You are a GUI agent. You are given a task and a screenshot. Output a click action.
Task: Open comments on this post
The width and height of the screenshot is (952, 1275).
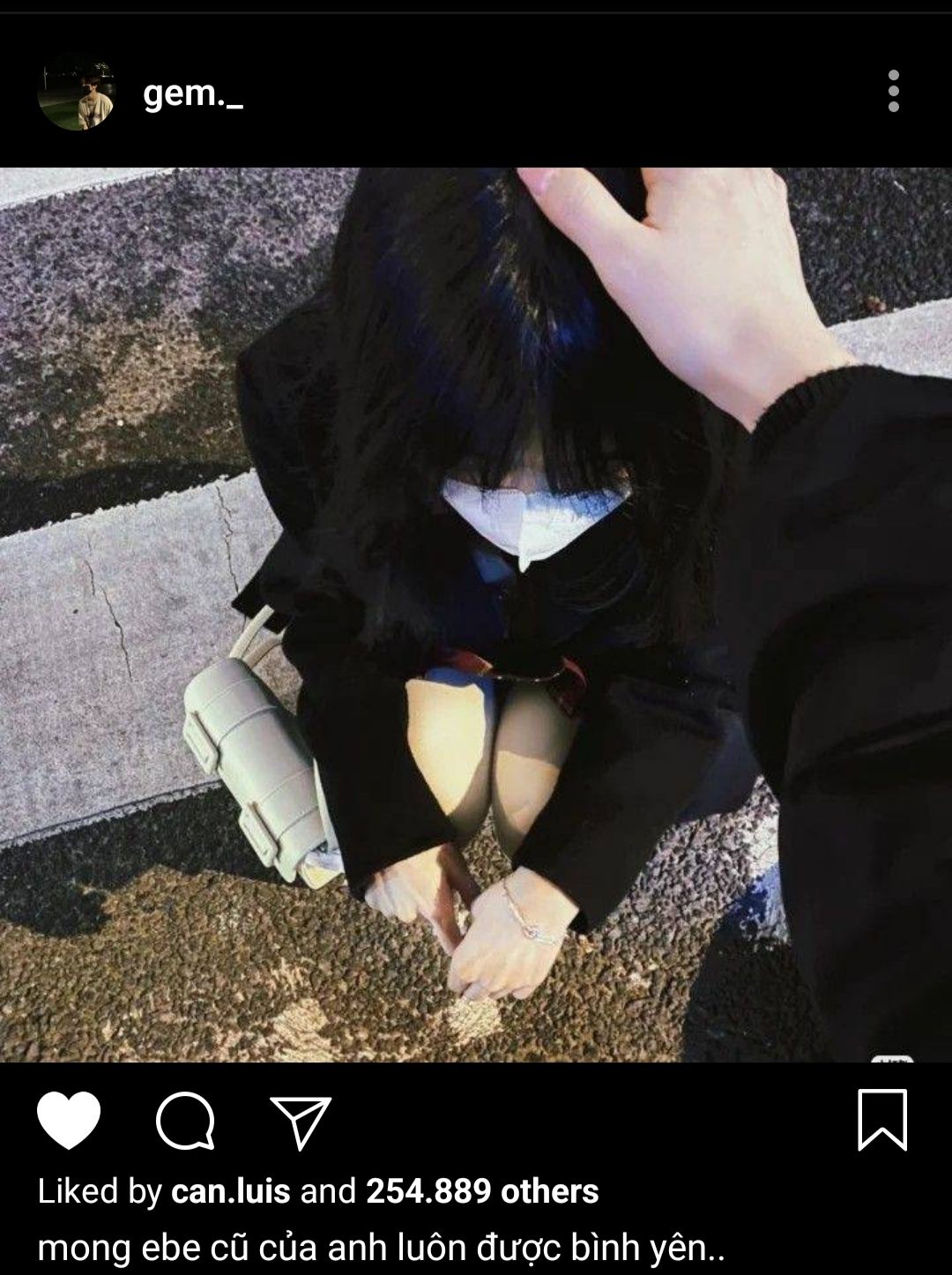coord(185,1120)
